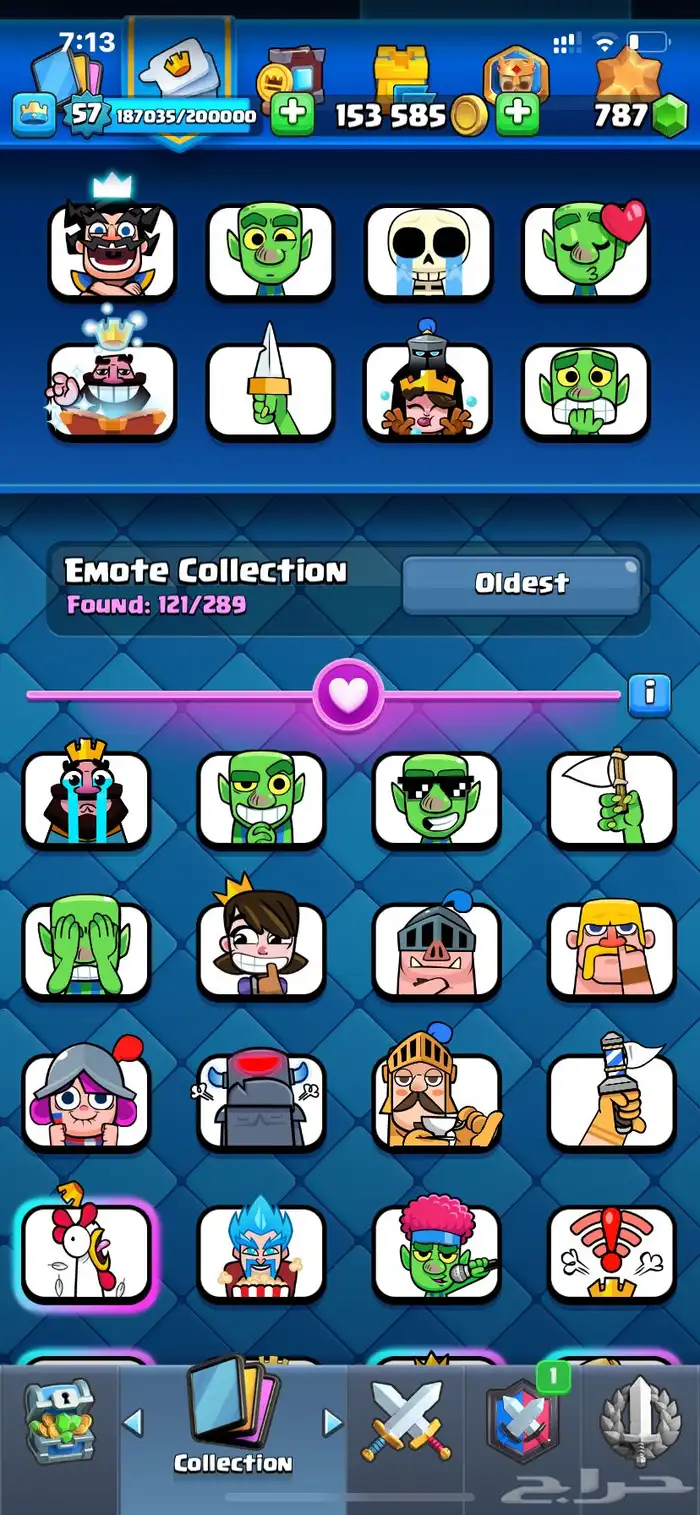This screenshot has height=1515, width=700.
Task: Choose the goblin covering its eyes emote
Action: (86, 950)
